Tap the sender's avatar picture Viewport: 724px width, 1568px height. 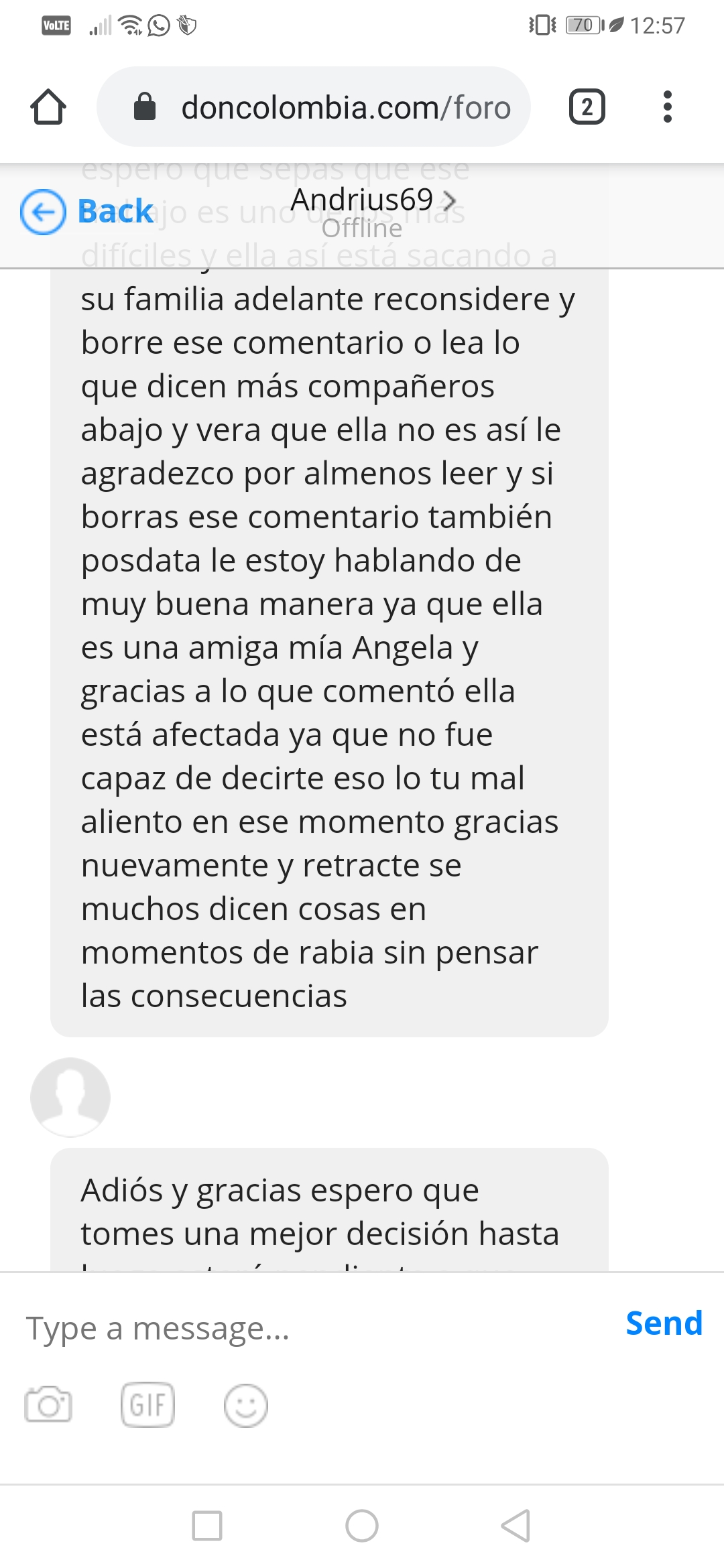tap(70, 1097)
